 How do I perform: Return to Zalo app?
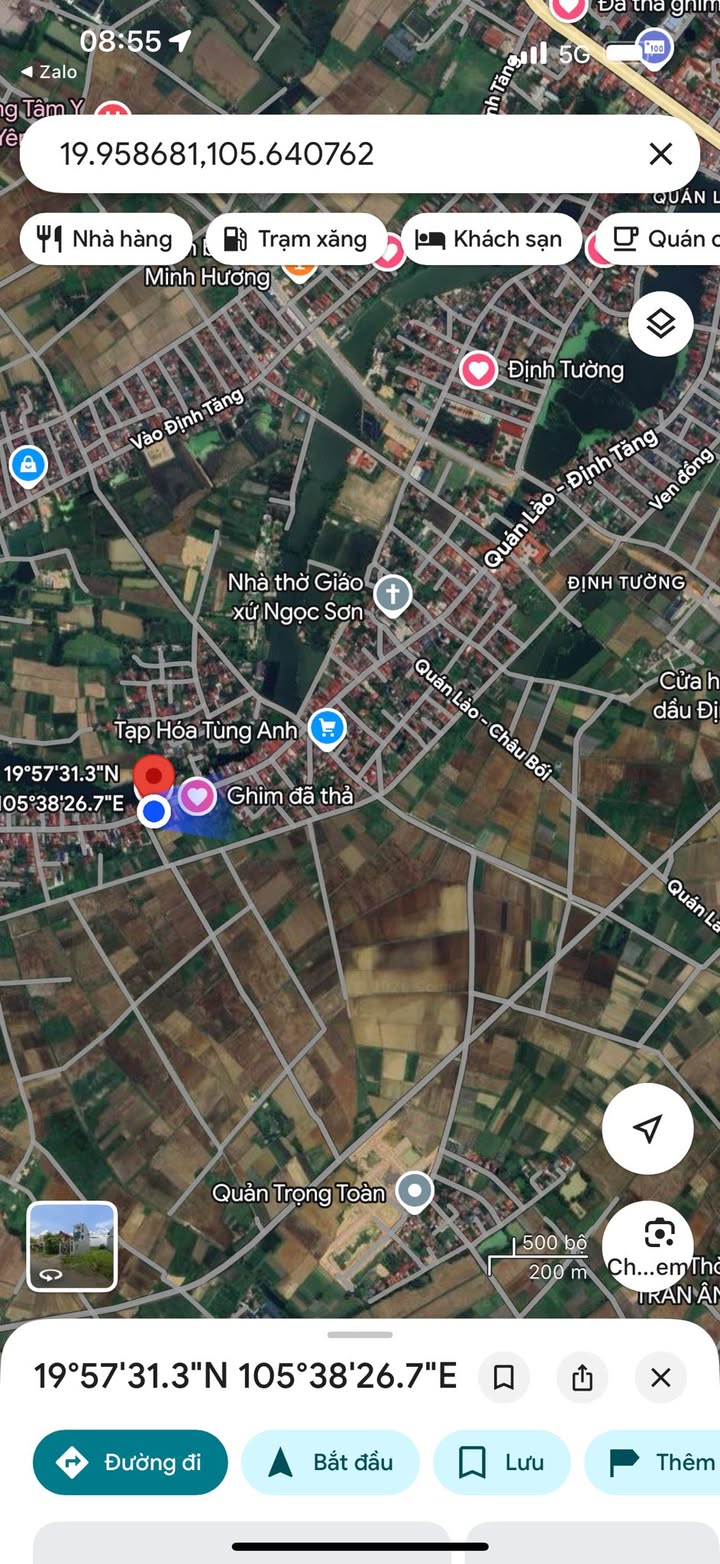click(48, 72)
